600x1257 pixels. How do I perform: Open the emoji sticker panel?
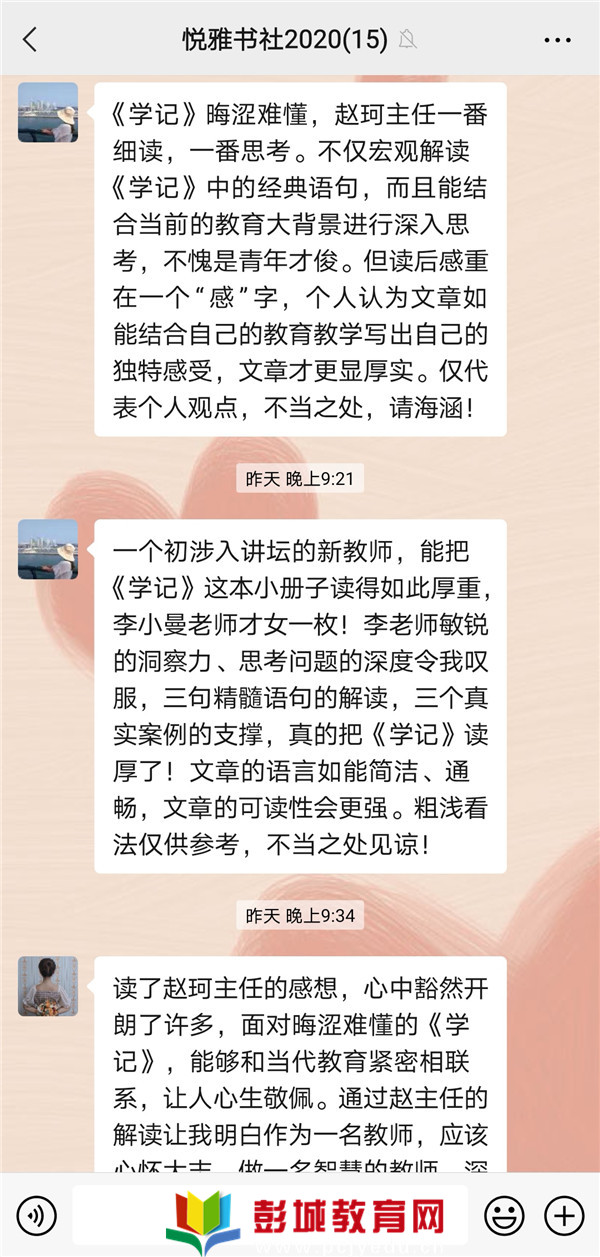[504, 1216]
